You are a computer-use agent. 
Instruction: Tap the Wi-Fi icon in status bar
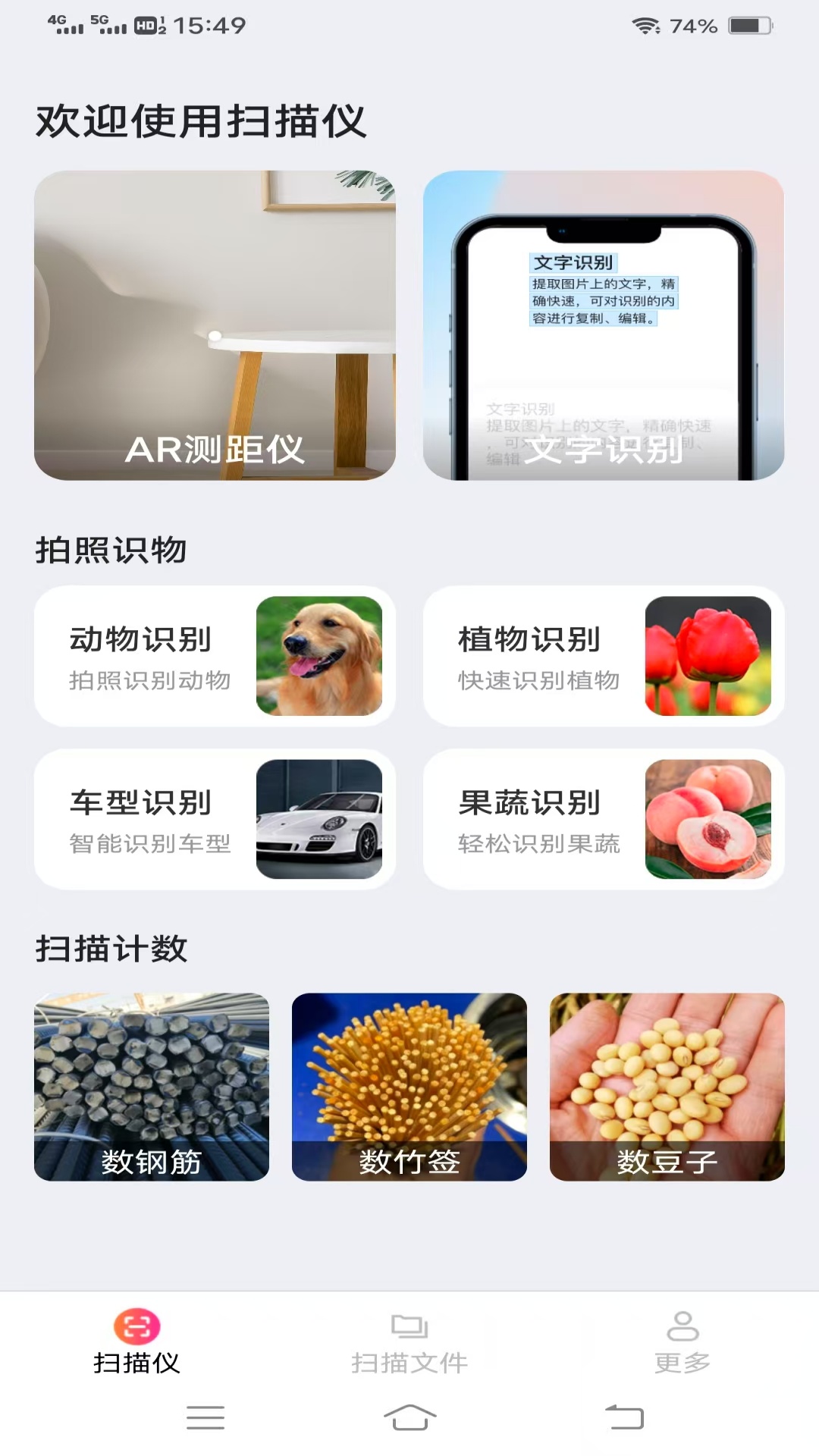coord(645,25)
